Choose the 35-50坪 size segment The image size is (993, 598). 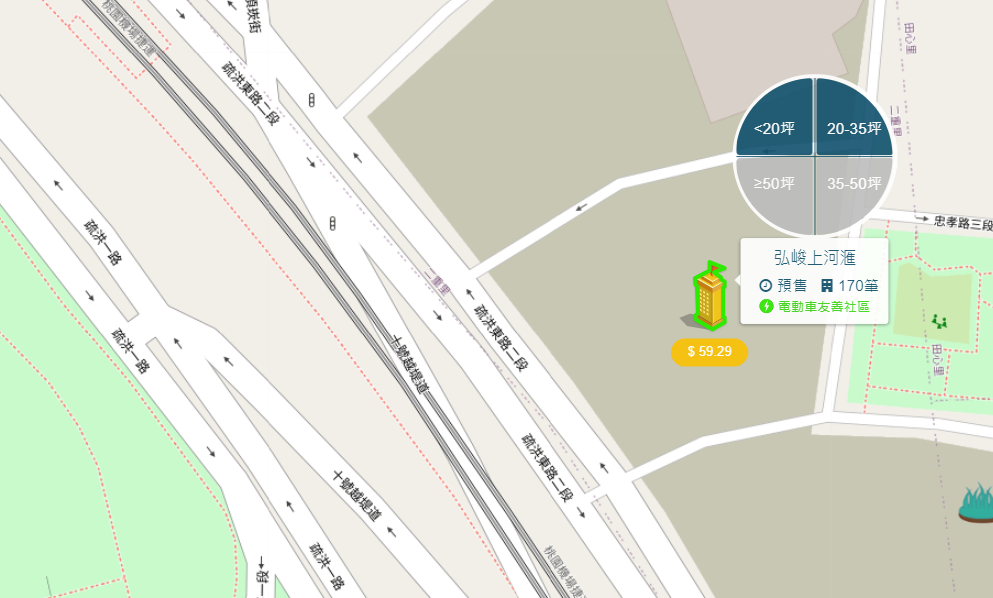pyautogui.click(x=852, y=185)
